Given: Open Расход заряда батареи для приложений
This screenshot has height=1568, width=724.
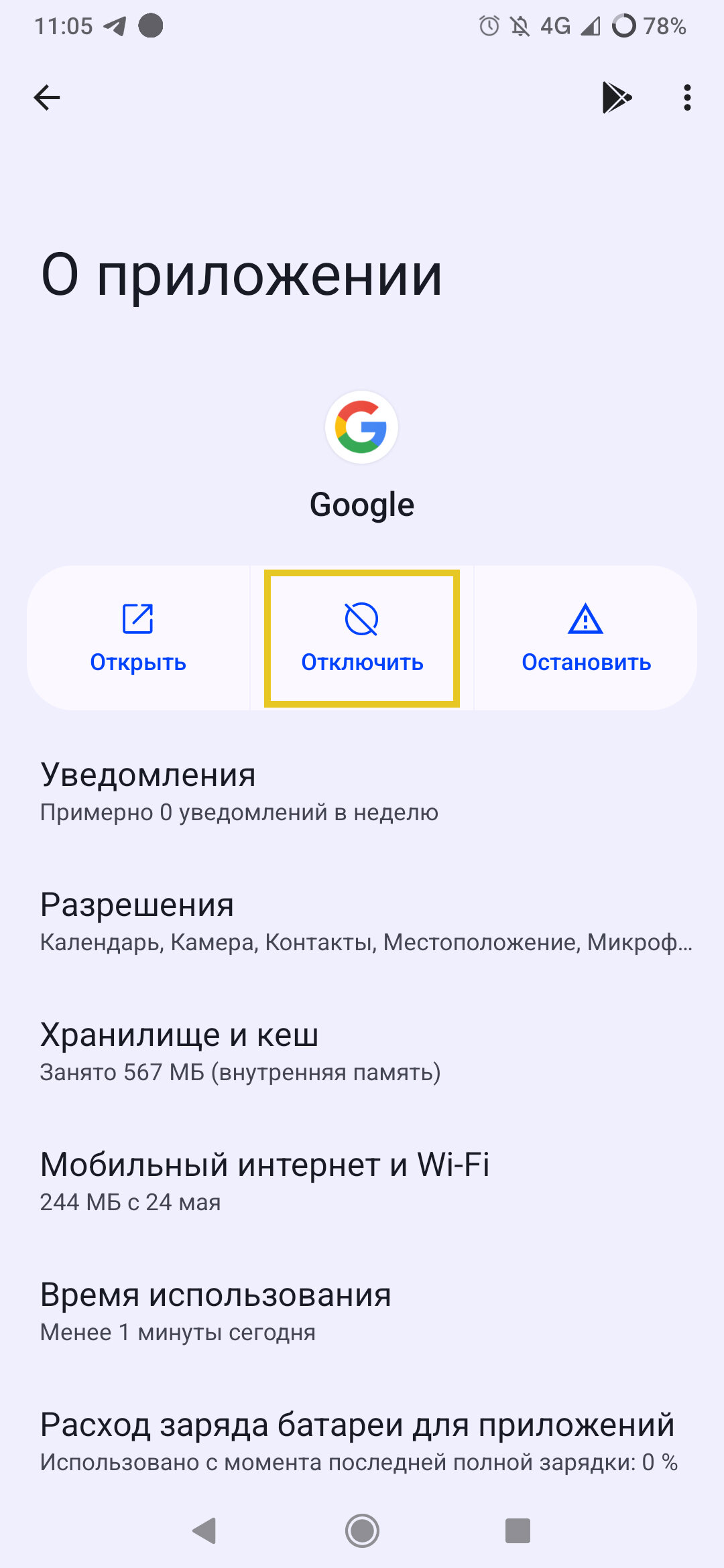Looking at the screenshot, I should pyautogui.click(x=362, y=1442).
